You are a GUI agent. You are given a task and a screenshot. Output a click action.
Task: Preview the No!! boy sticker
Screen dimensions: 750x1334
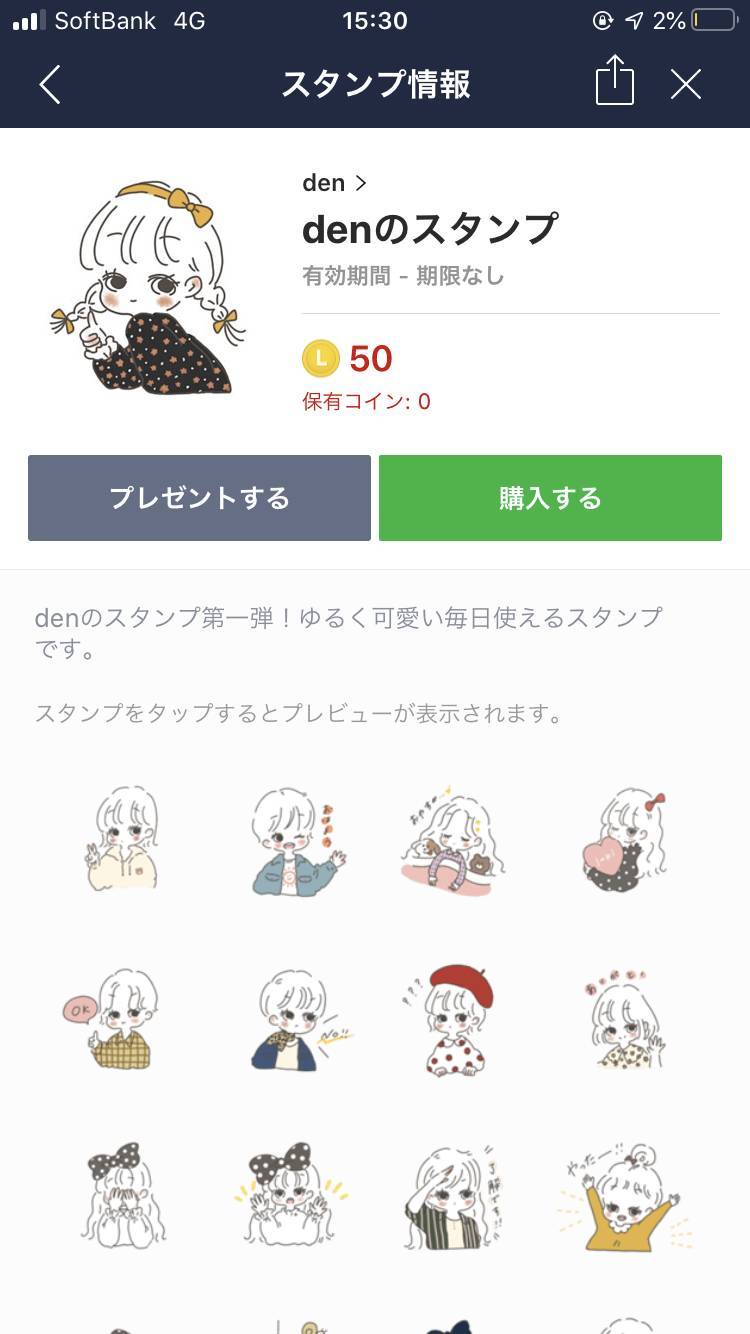click(x=296, y=1019)
